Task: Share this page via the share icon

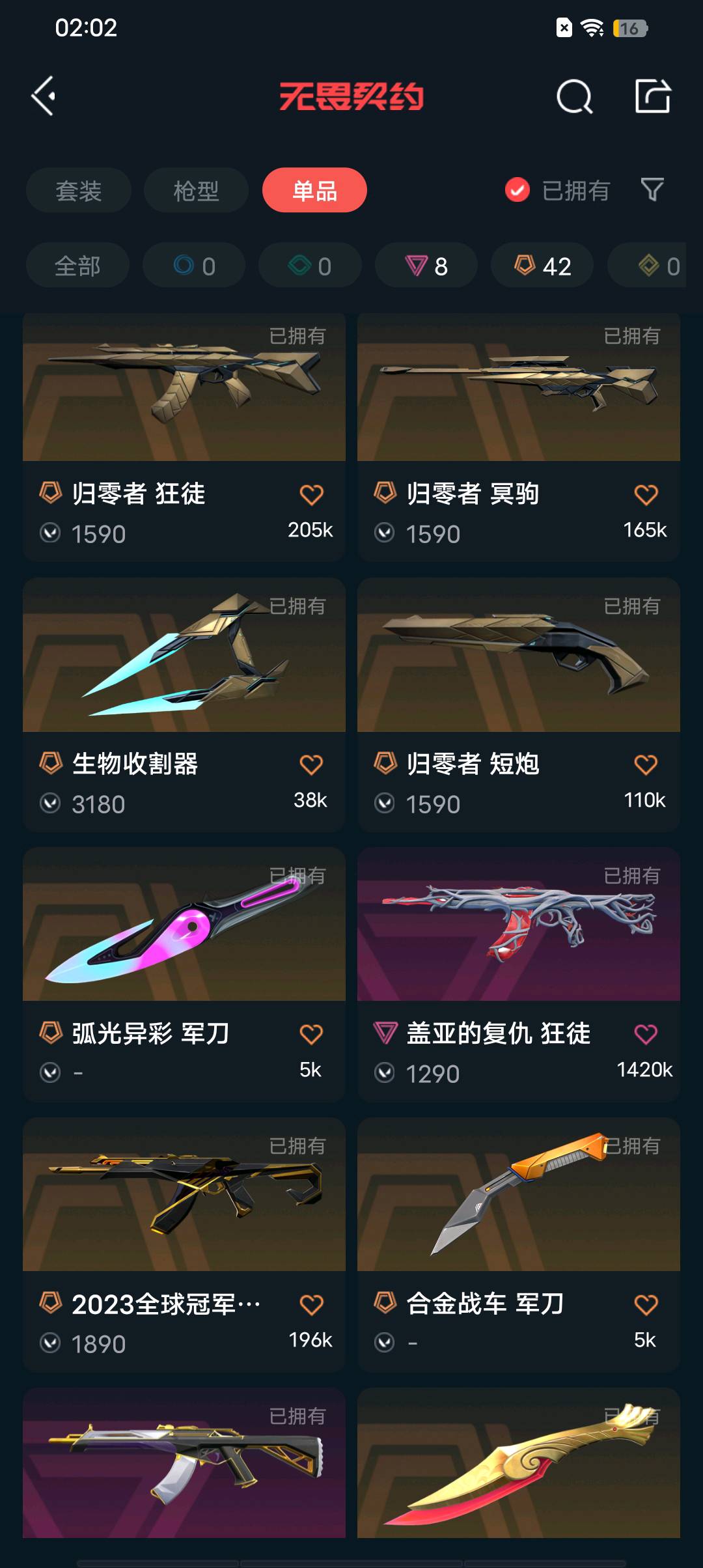Action: tap(652, 96)
